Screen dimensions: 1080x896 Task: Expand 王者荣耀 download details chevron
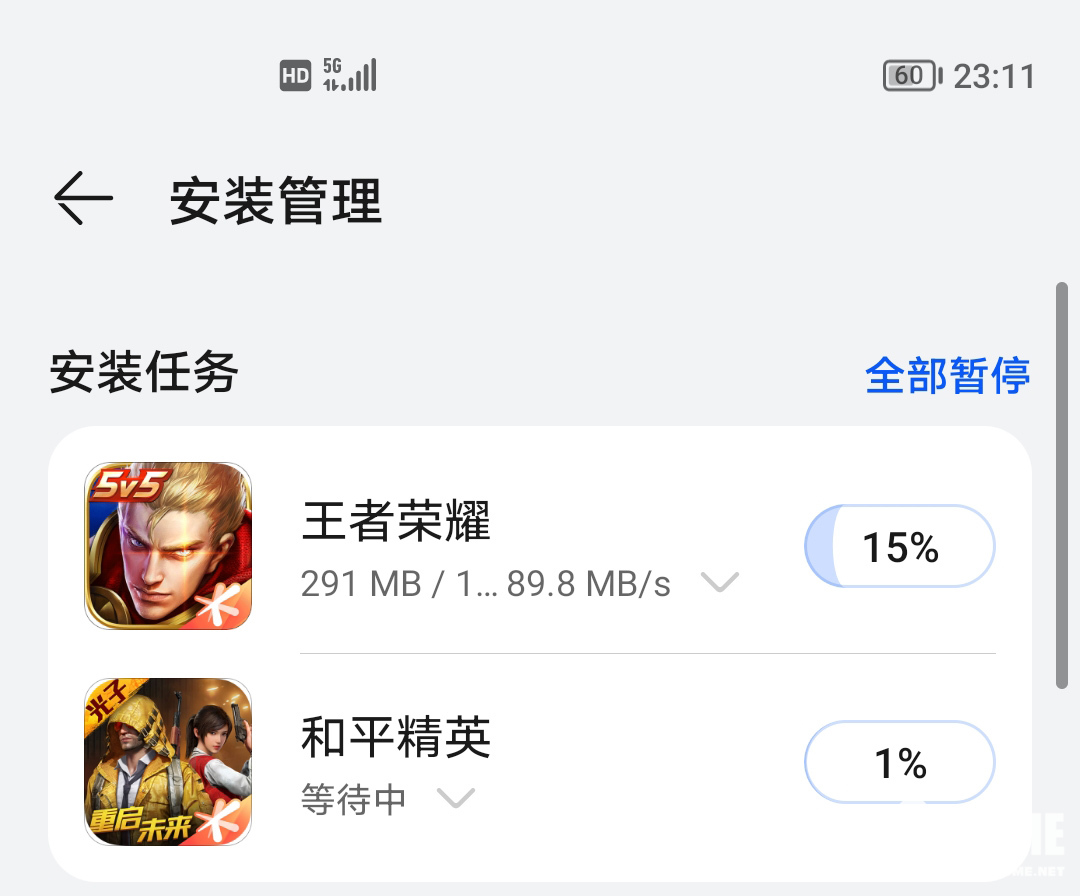click(720, 582)
